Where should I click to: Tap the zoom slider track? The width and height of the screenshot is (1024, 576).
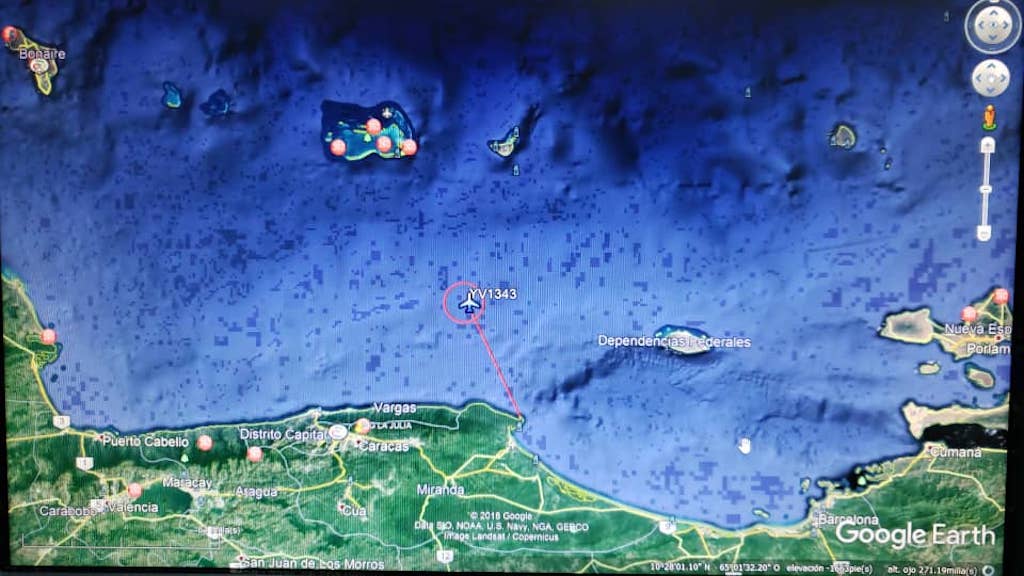tap(986, 189)
